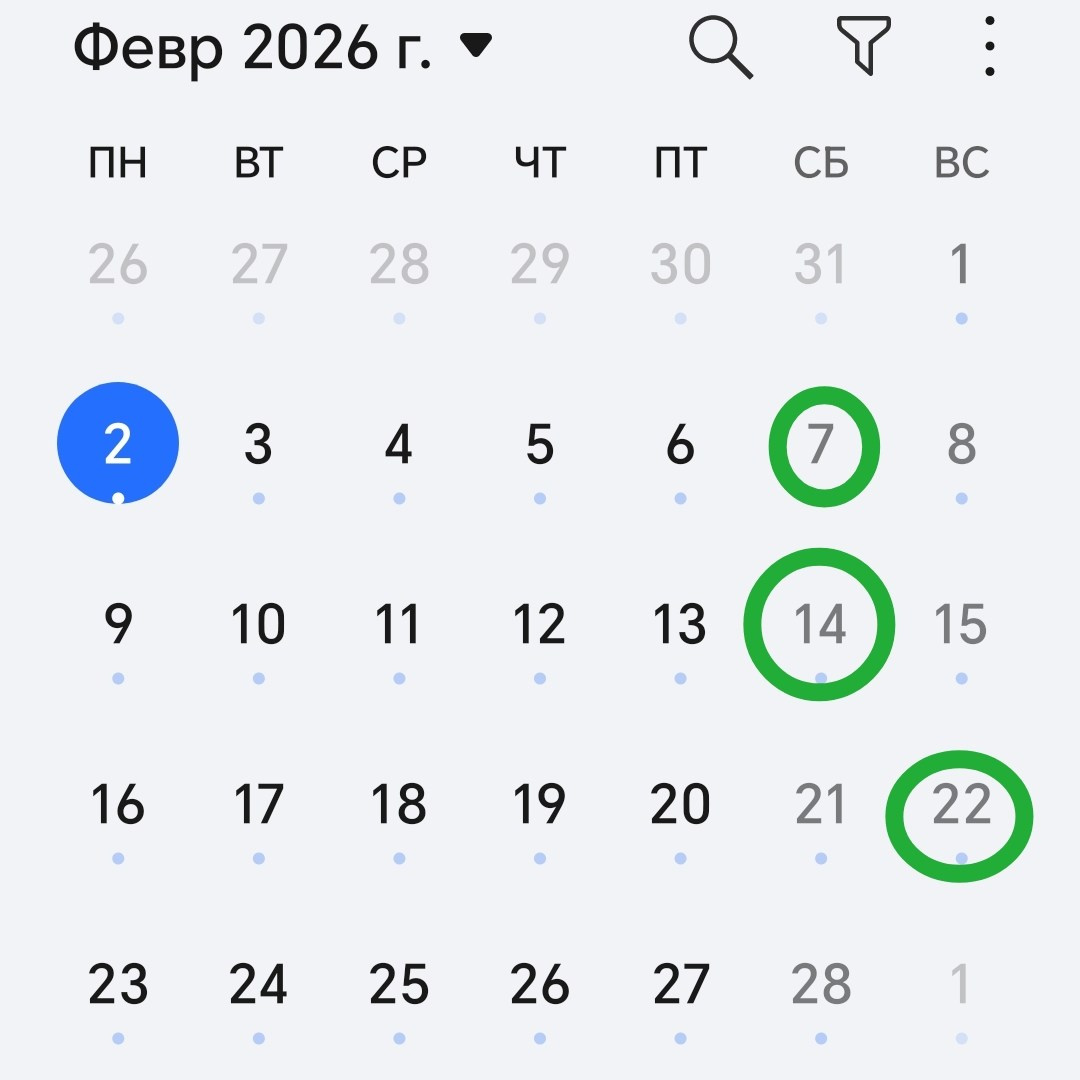This screenshot has height=1080, width=1080.
Task: Open the month picker dropdown Февр 2026
Action: pyautogui.click(x=282, y=48)
